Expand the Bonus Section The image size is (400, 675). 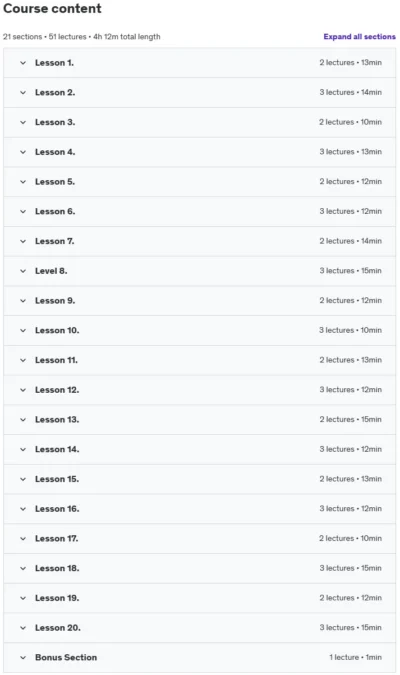point(200,657)
